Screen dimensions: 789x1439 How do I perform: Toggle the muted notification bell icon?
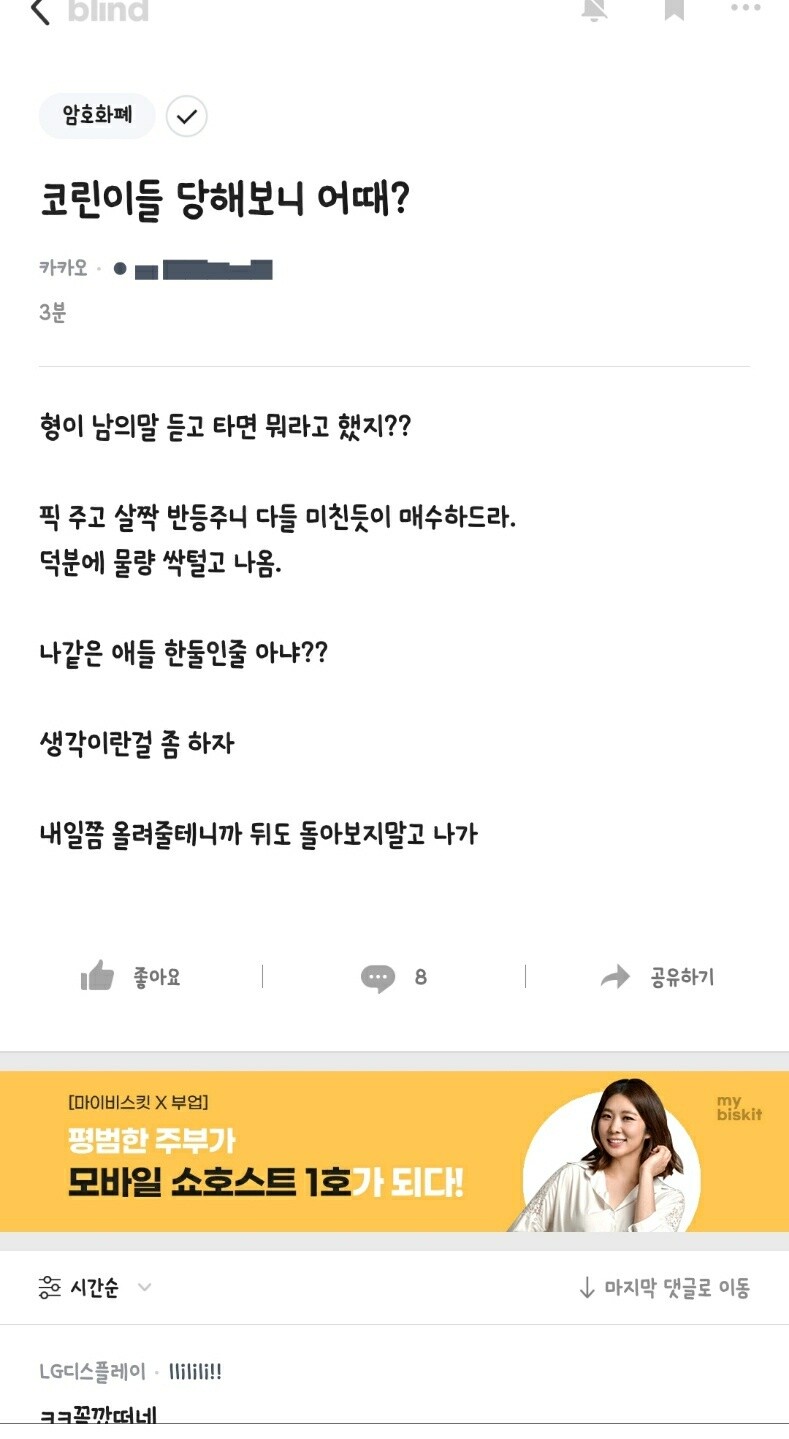tap(593, 12)
